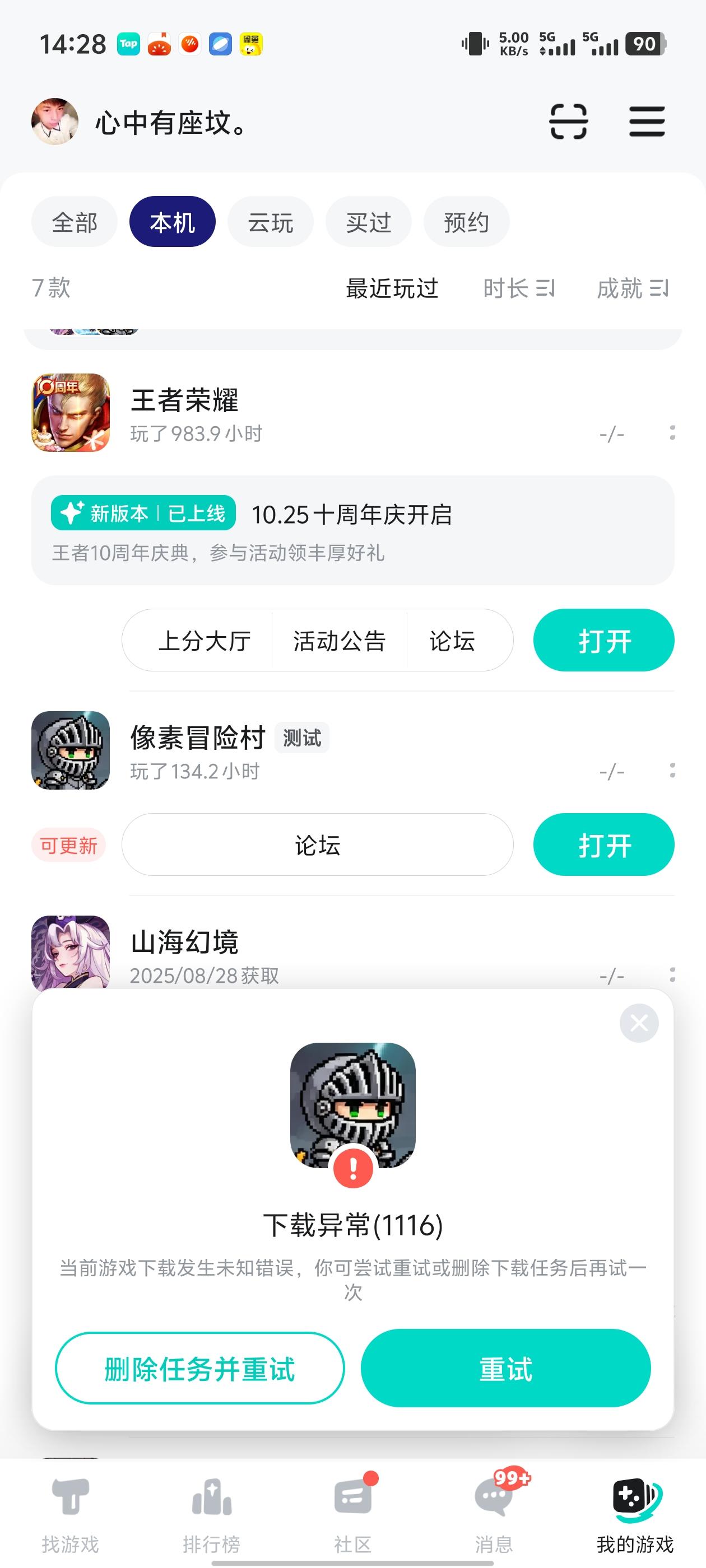Switch to the 预约 filter tab
This screenshot has height=1568, width=706.
click(466, 222)
